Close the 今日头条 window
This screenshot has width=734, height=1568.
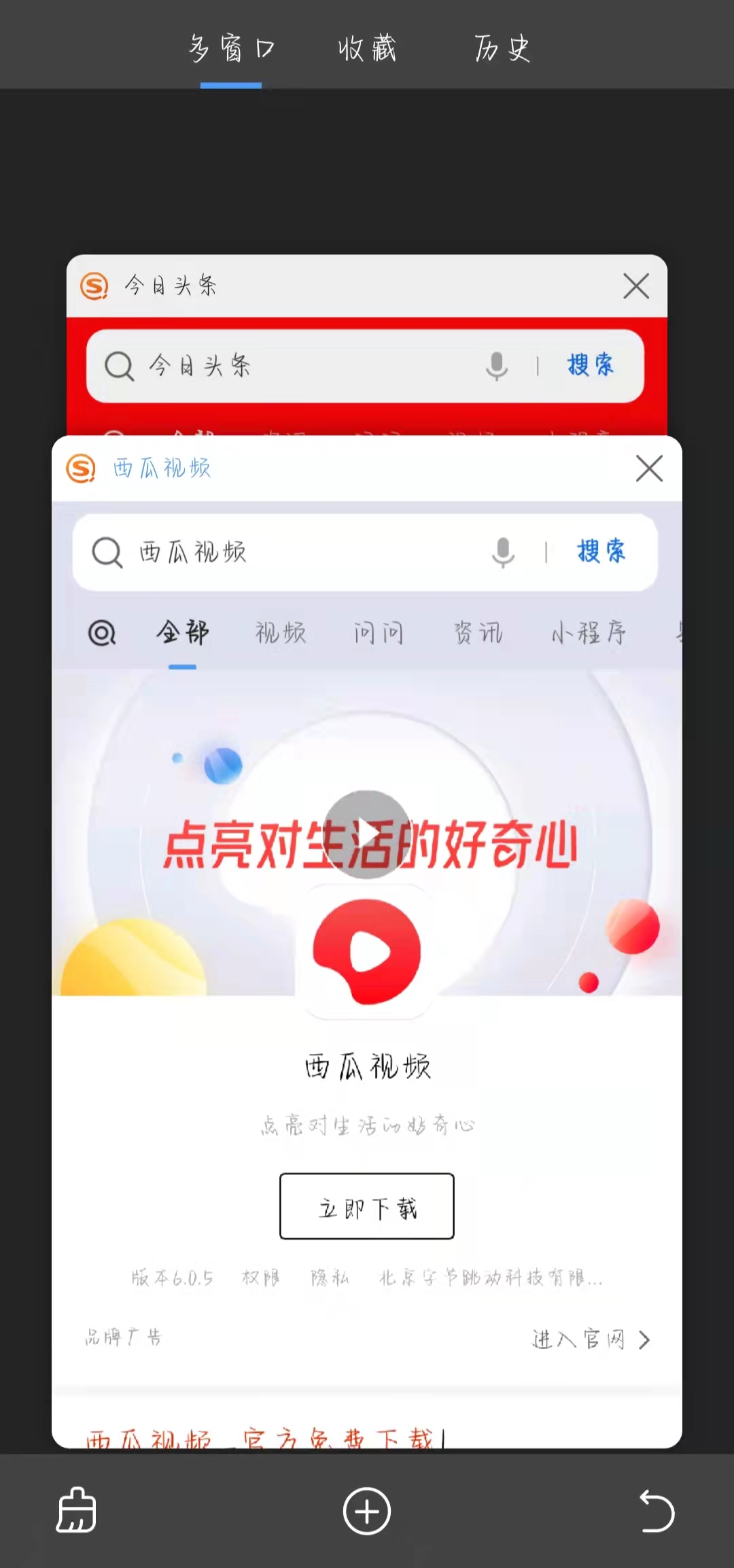click(636, 286)
